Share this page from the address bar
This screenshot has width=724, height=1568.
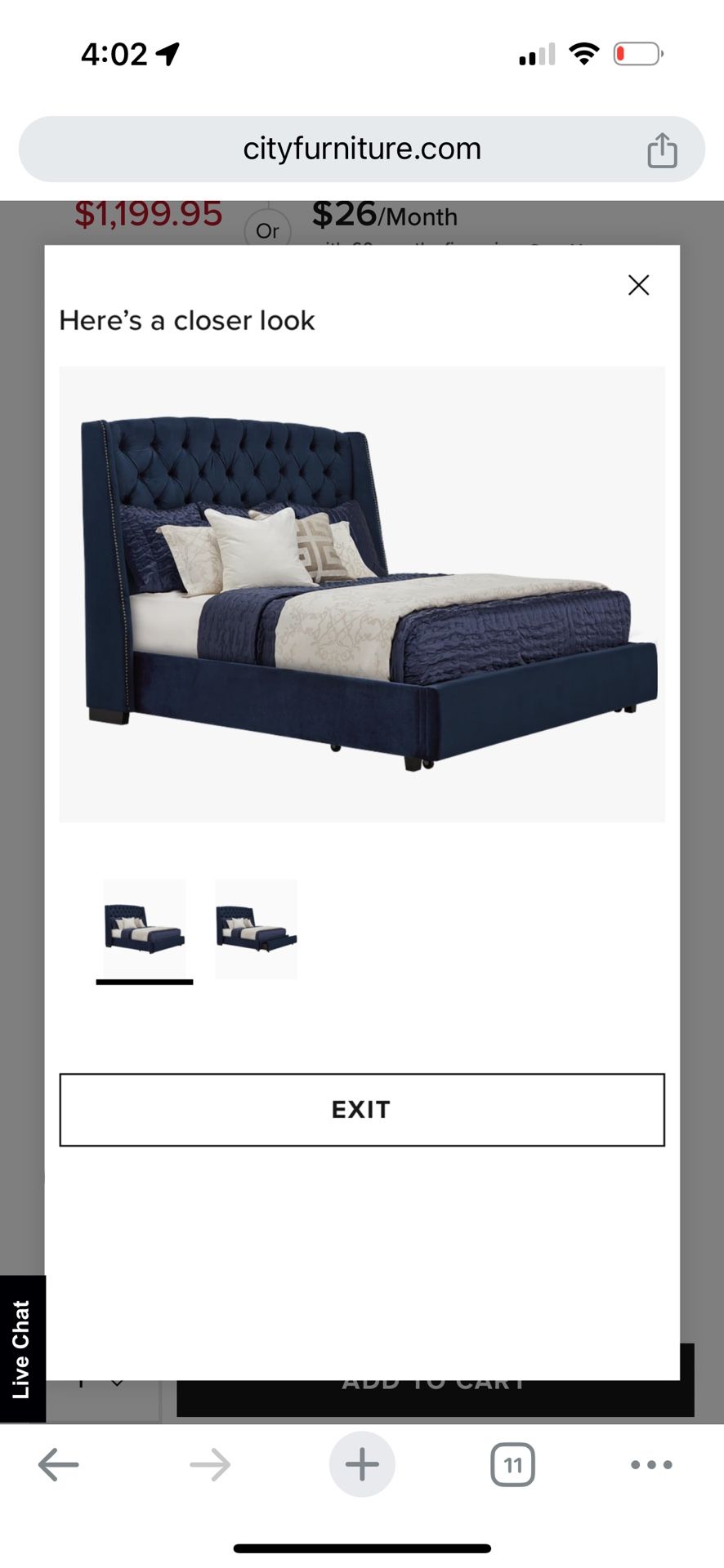(x=662, y=150)
